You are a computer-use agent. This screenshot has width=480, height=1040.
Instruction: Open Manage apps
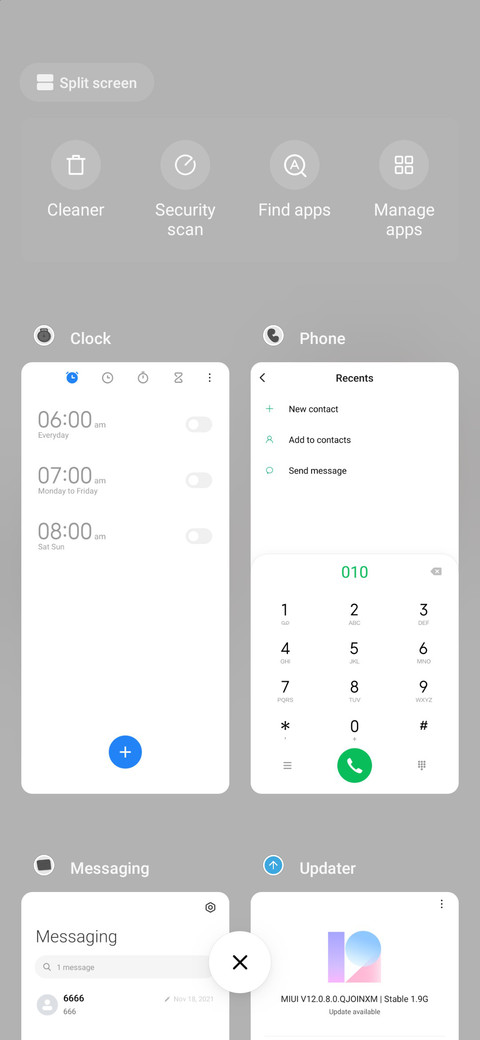point(404,190)
